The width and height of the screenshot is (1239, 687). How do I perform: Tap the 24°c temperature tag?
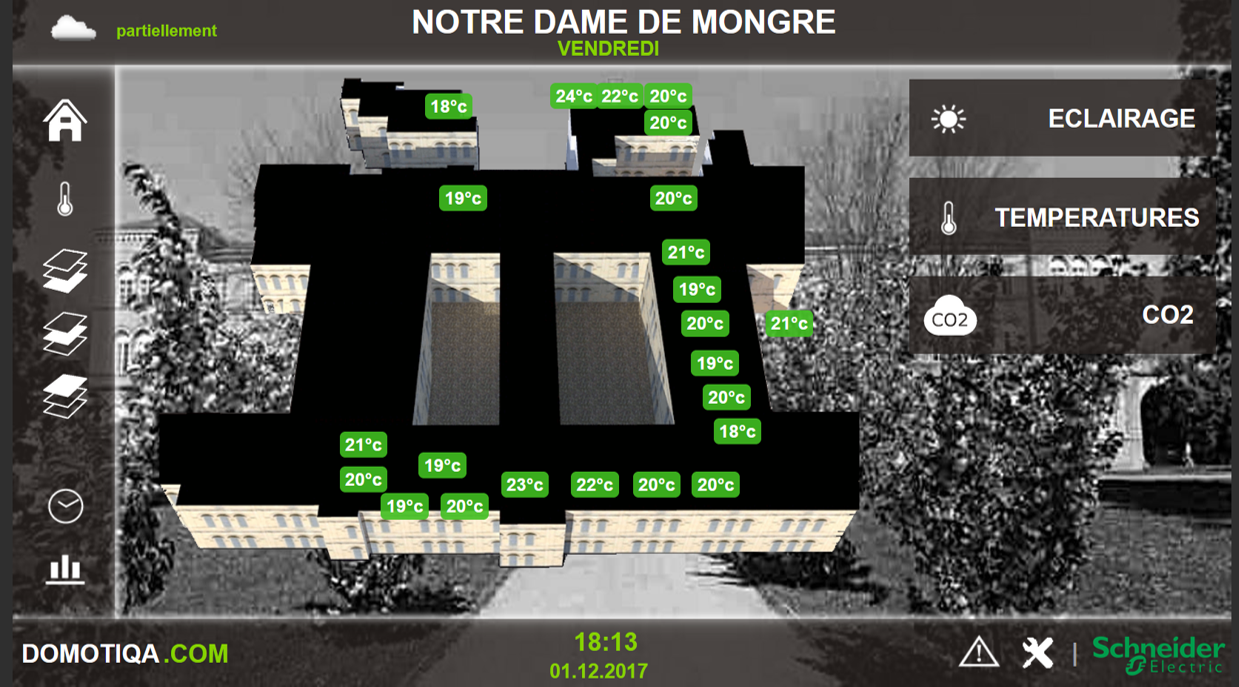click(574, 96)
